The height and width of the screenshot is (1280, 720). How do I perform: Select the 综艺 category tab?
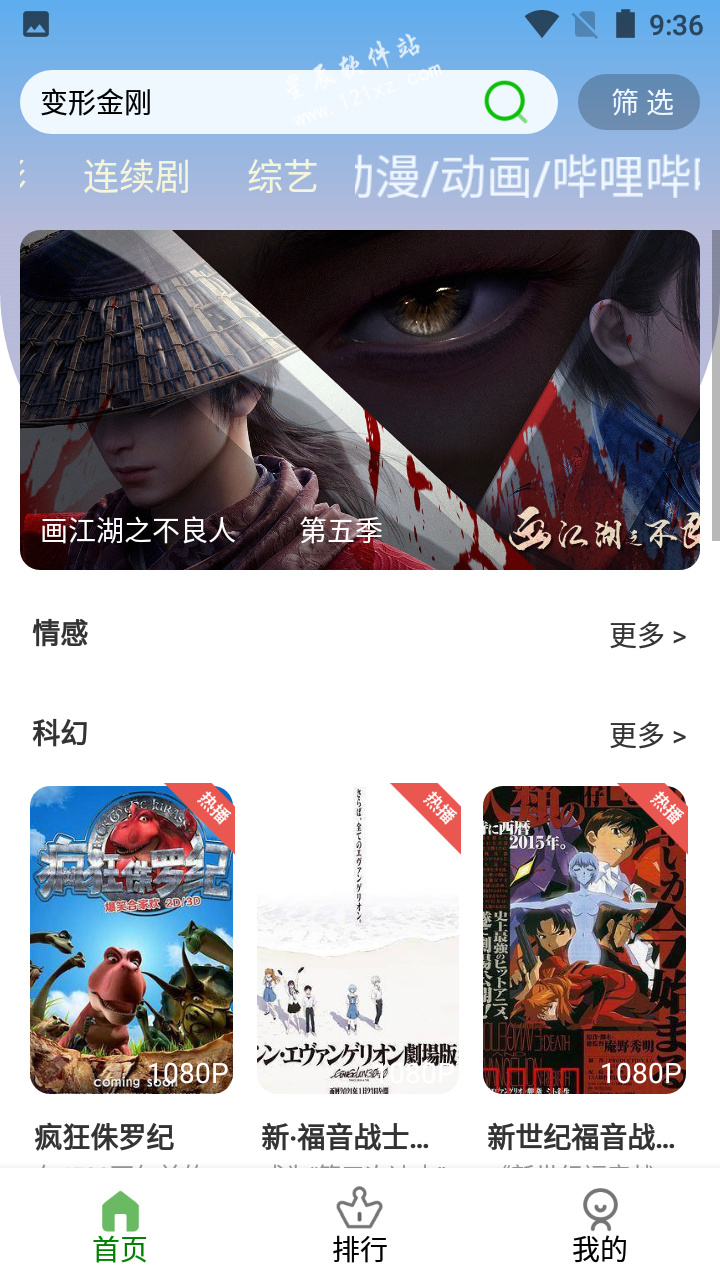(282, 177)
